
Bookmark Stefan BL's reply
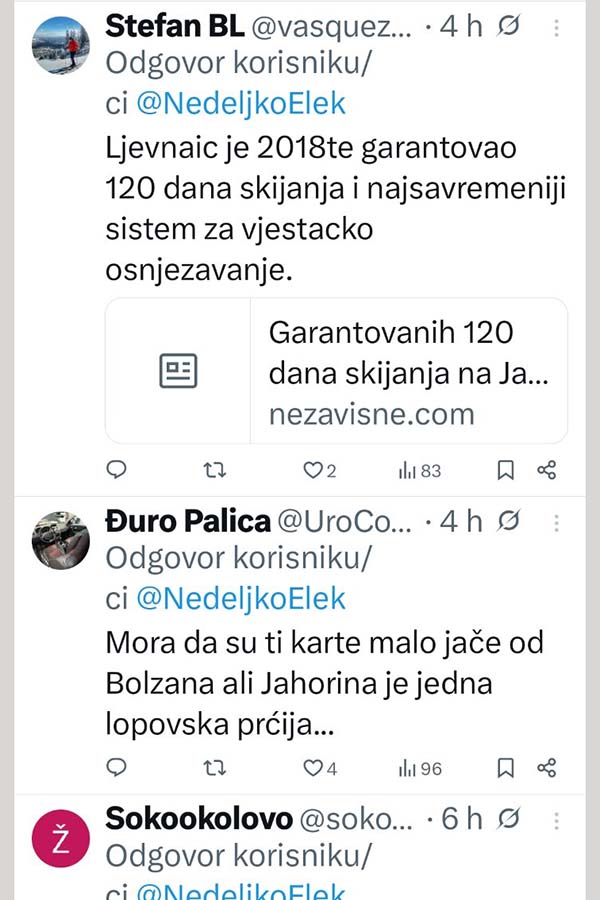point(507,470)
